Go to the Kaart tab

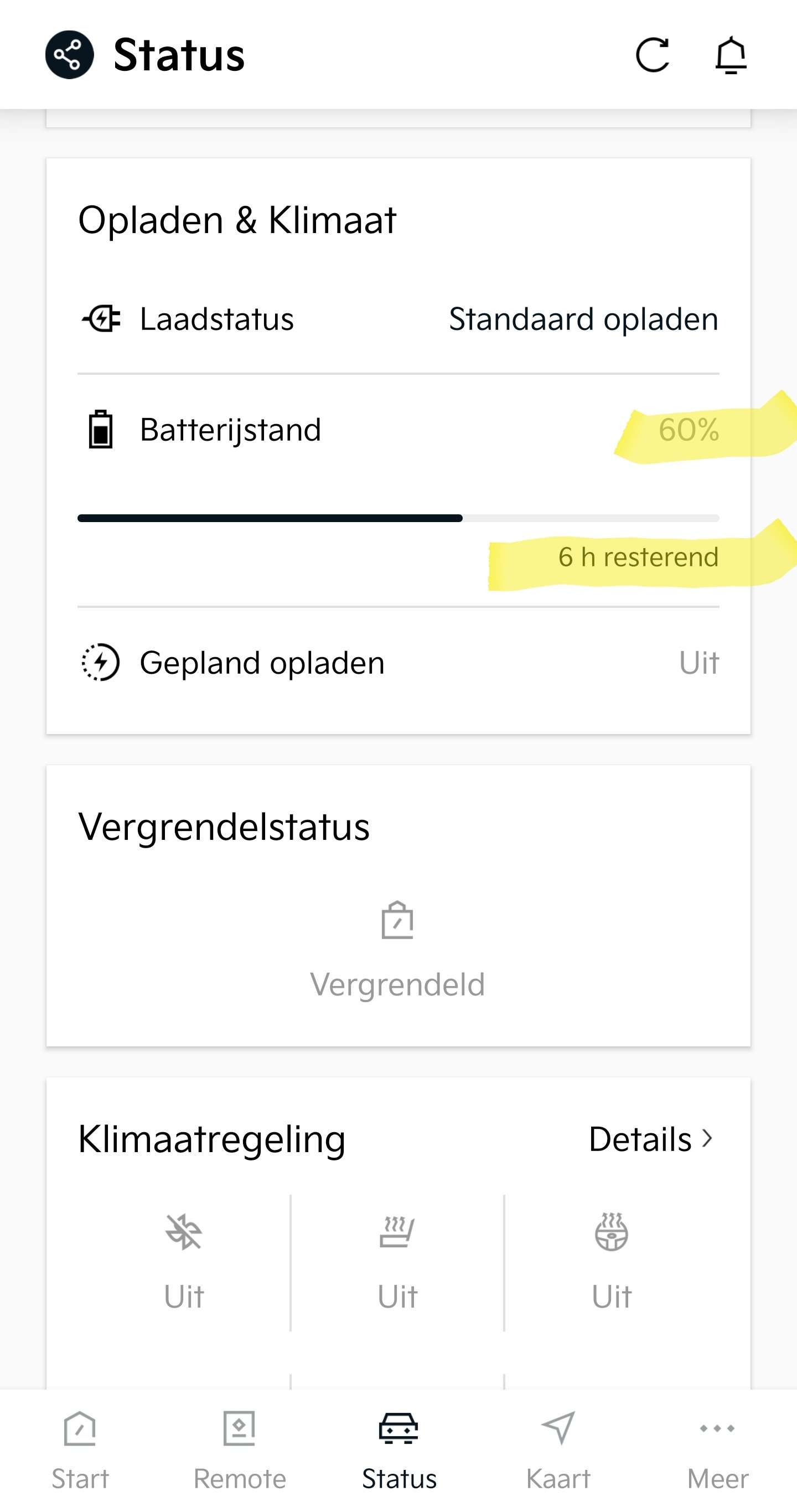[x=557, y=1451]
